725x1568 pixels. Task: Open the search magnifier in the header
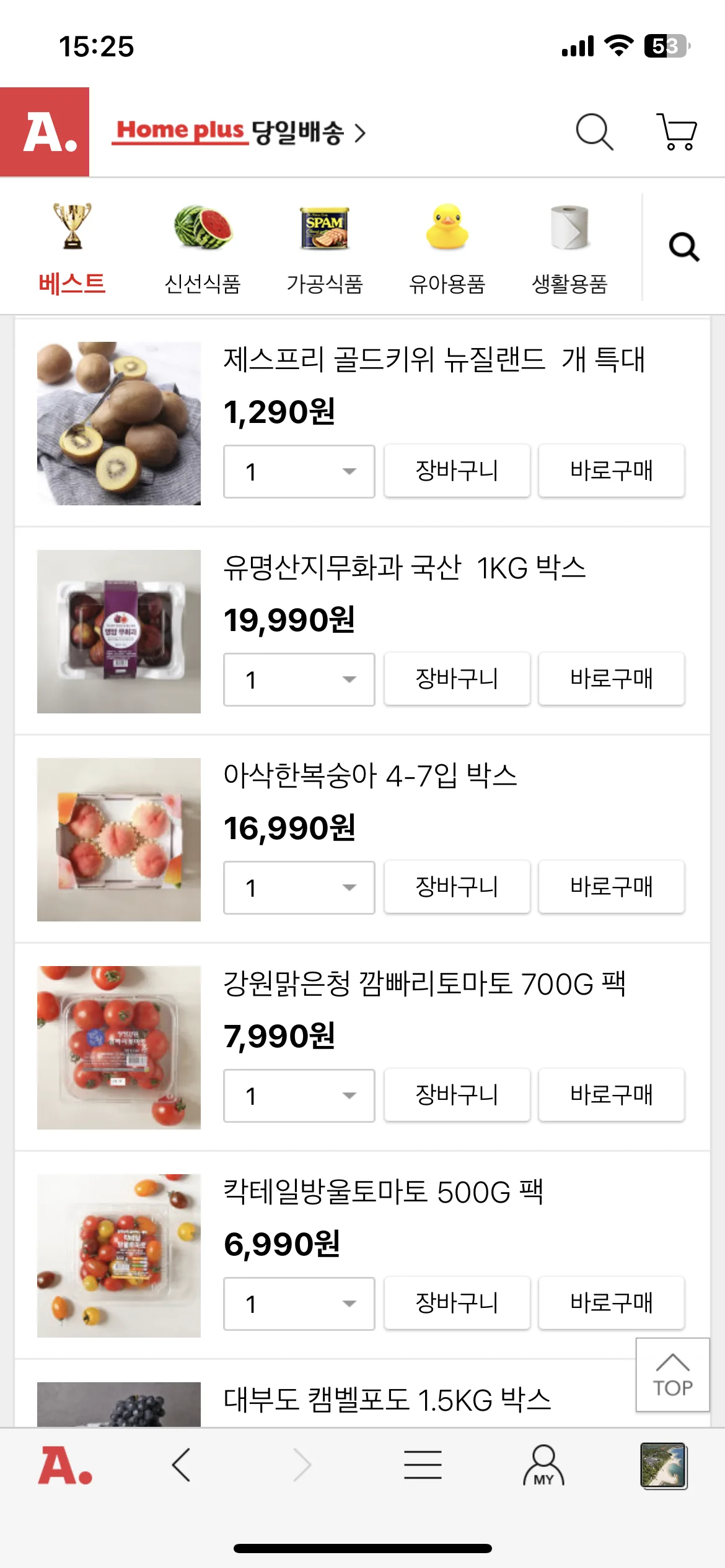pos(594,132)
